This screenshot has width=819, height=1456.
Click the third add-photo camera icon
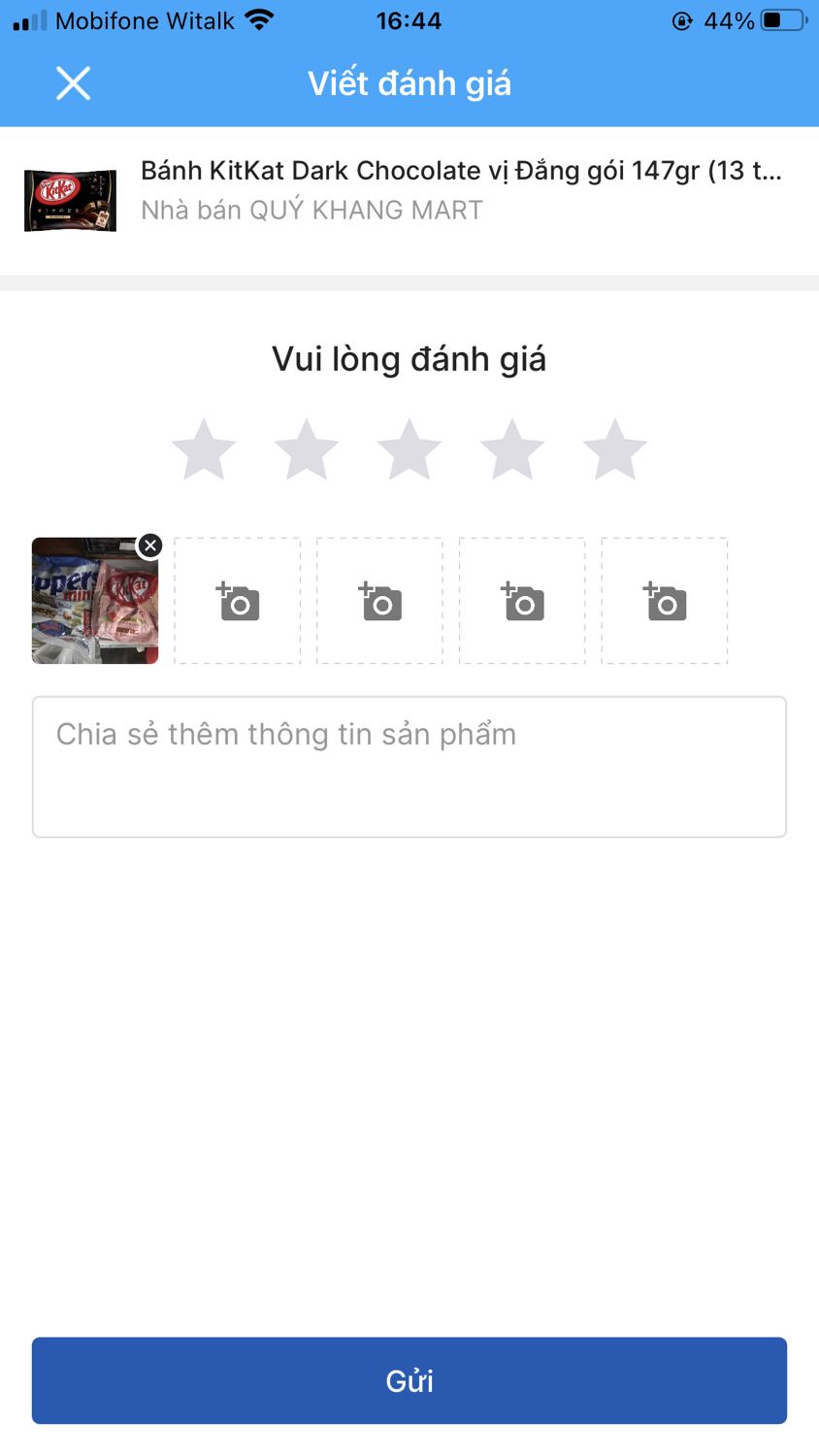click(x=521, y=600)
